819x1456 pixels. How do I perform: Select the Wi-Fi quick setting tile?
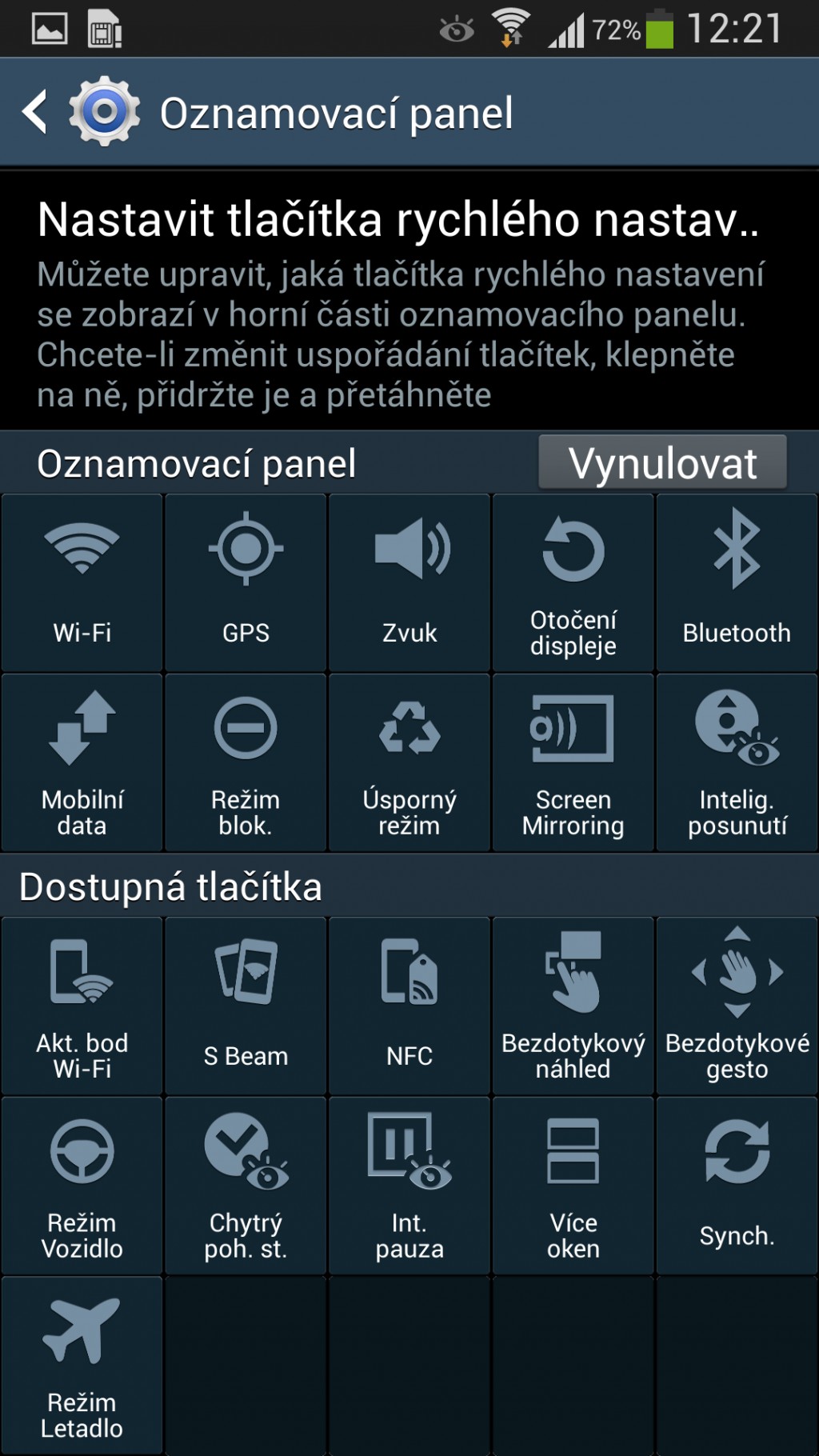click(82, 582)
